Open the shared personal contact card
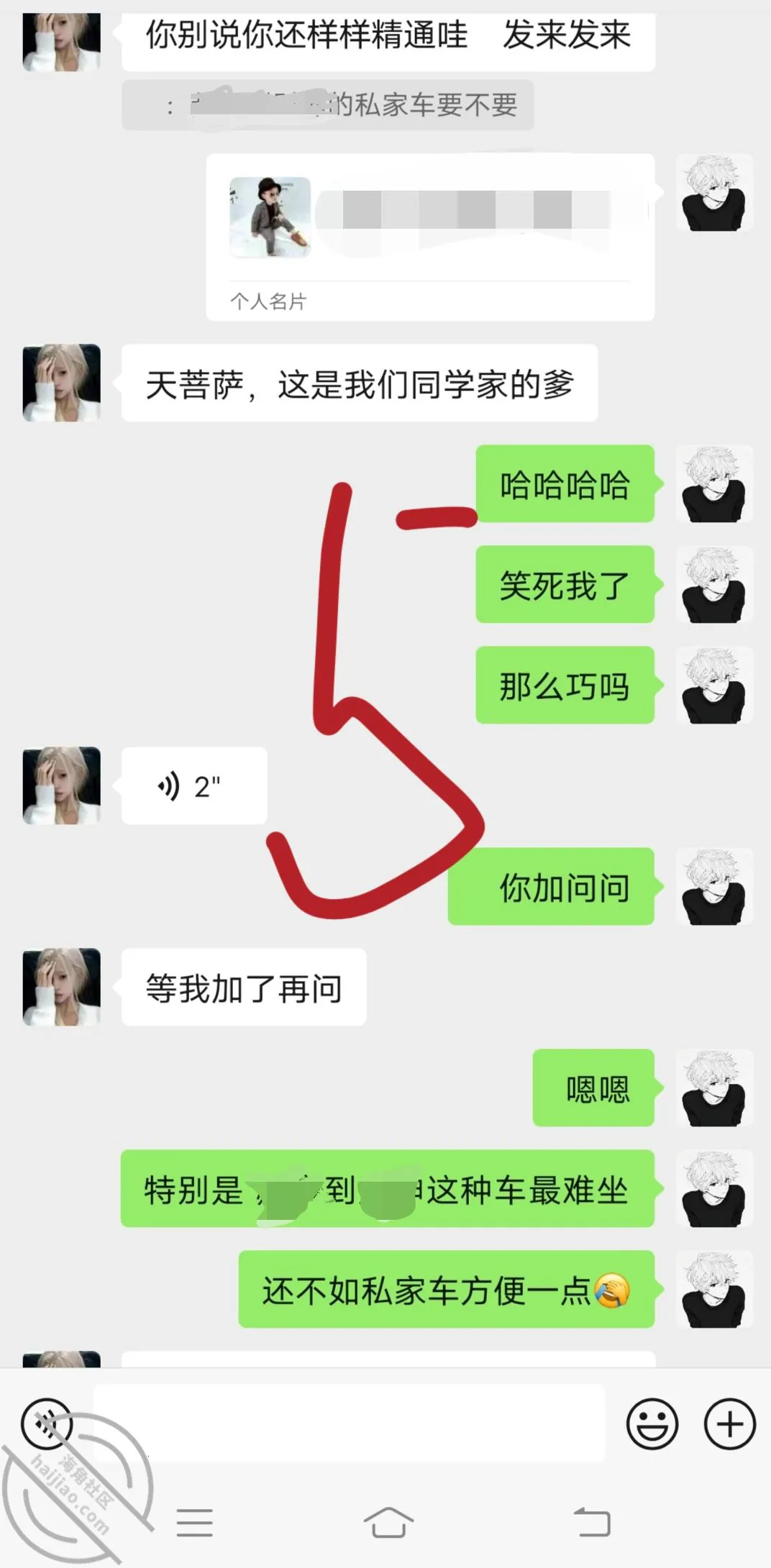Screen dimensions: 771x1568 coord(430,237)
